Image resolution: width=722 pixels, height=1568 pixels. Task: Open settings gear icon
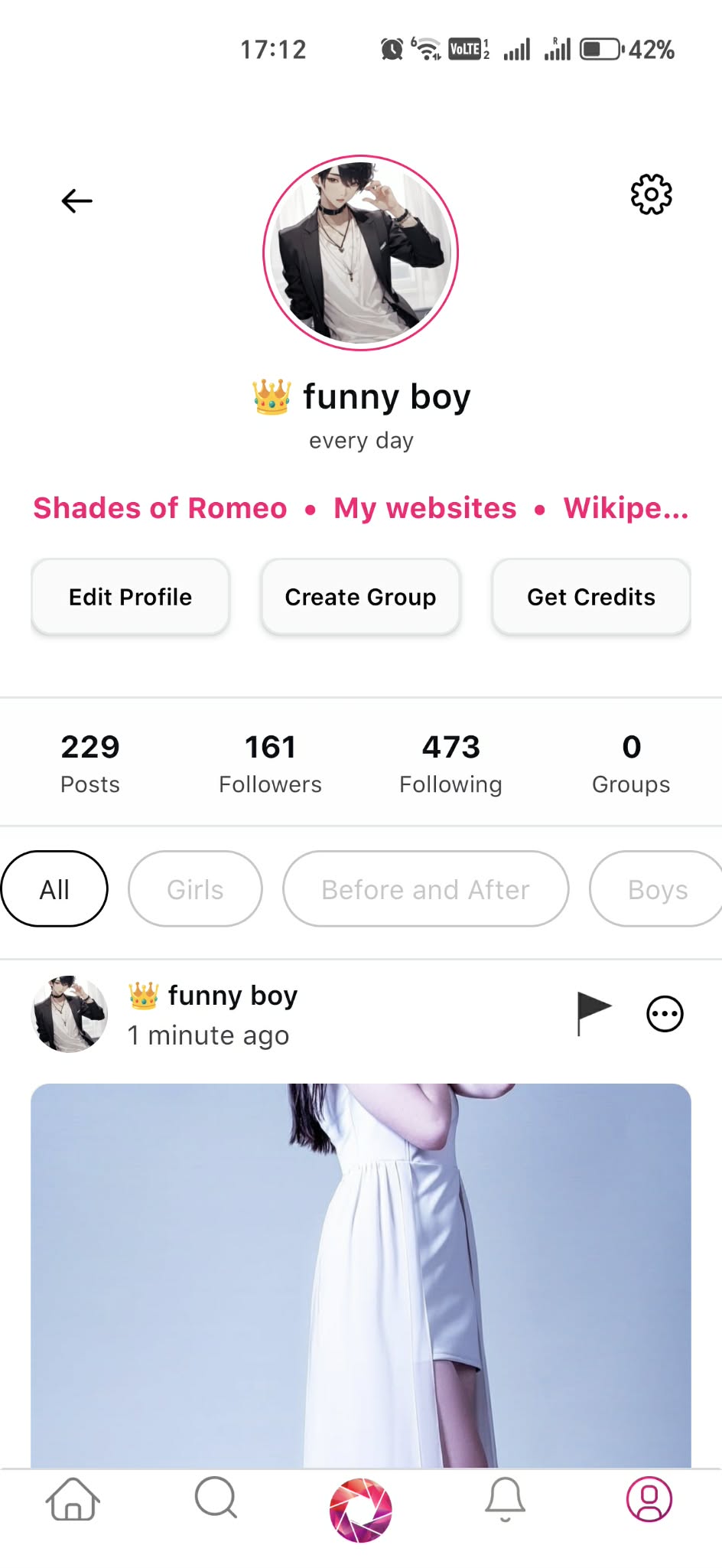[x=651, y=194]
